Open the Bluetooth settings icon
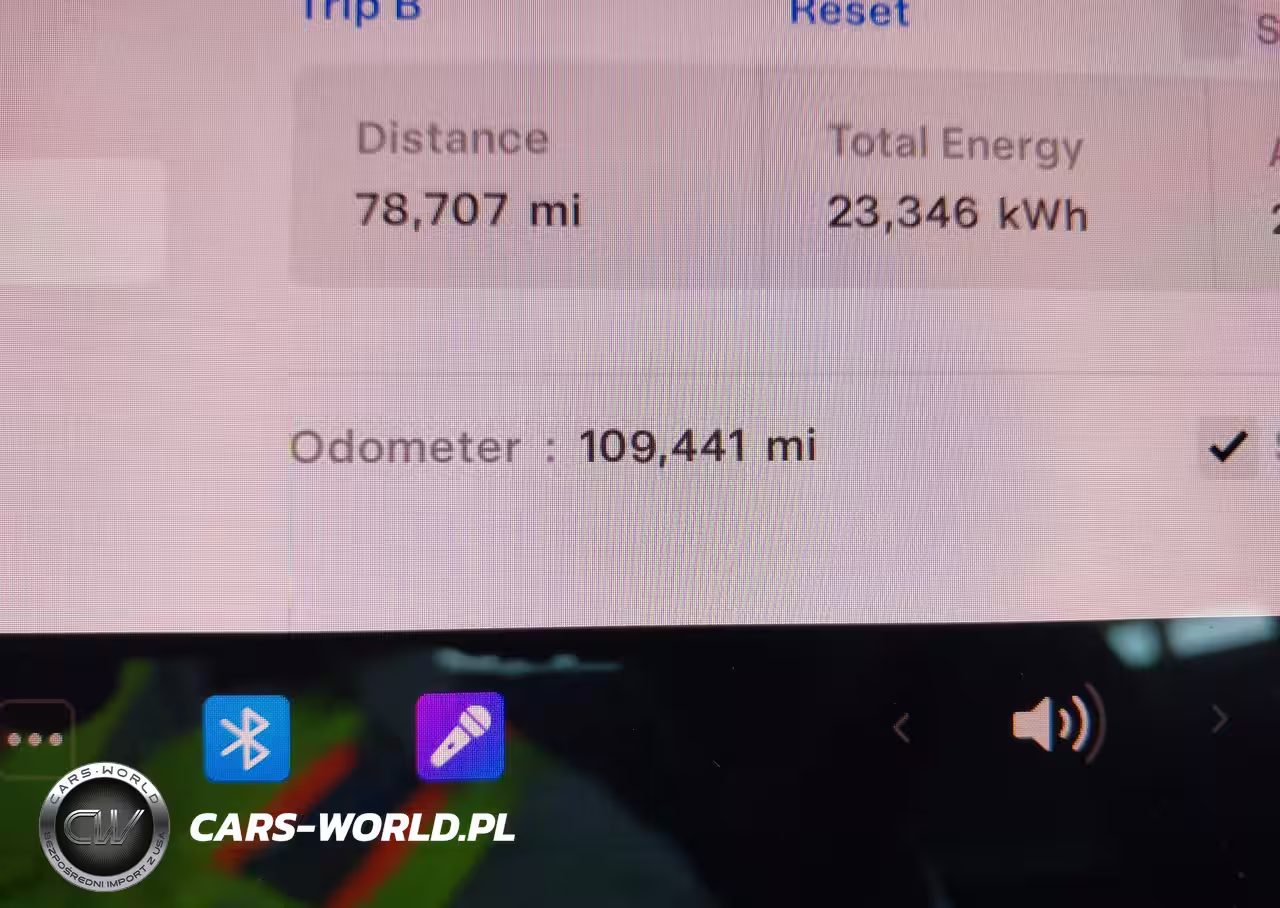The height and width of the screenshot is (908, 1280). 246,738
